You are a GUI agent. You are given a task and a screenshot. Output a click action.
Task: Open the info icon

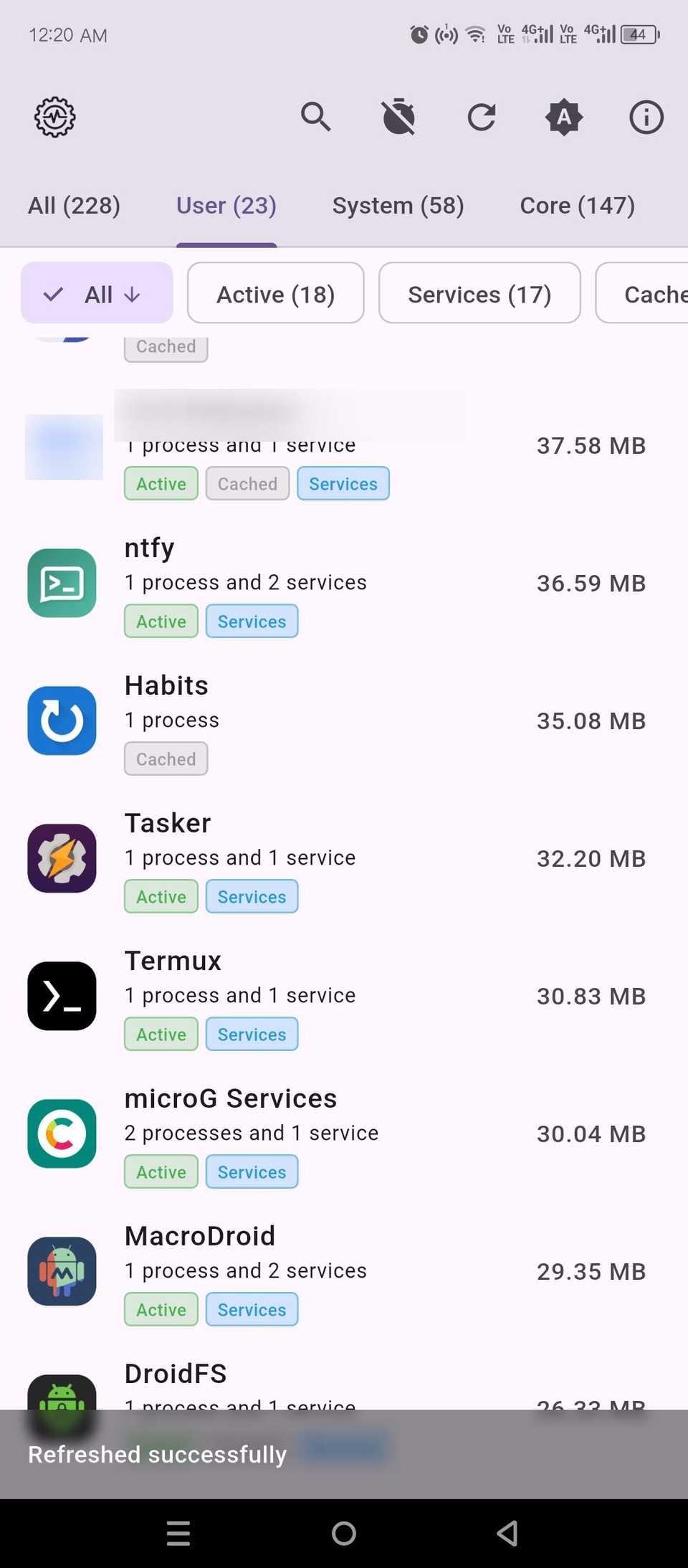(645, 117)
